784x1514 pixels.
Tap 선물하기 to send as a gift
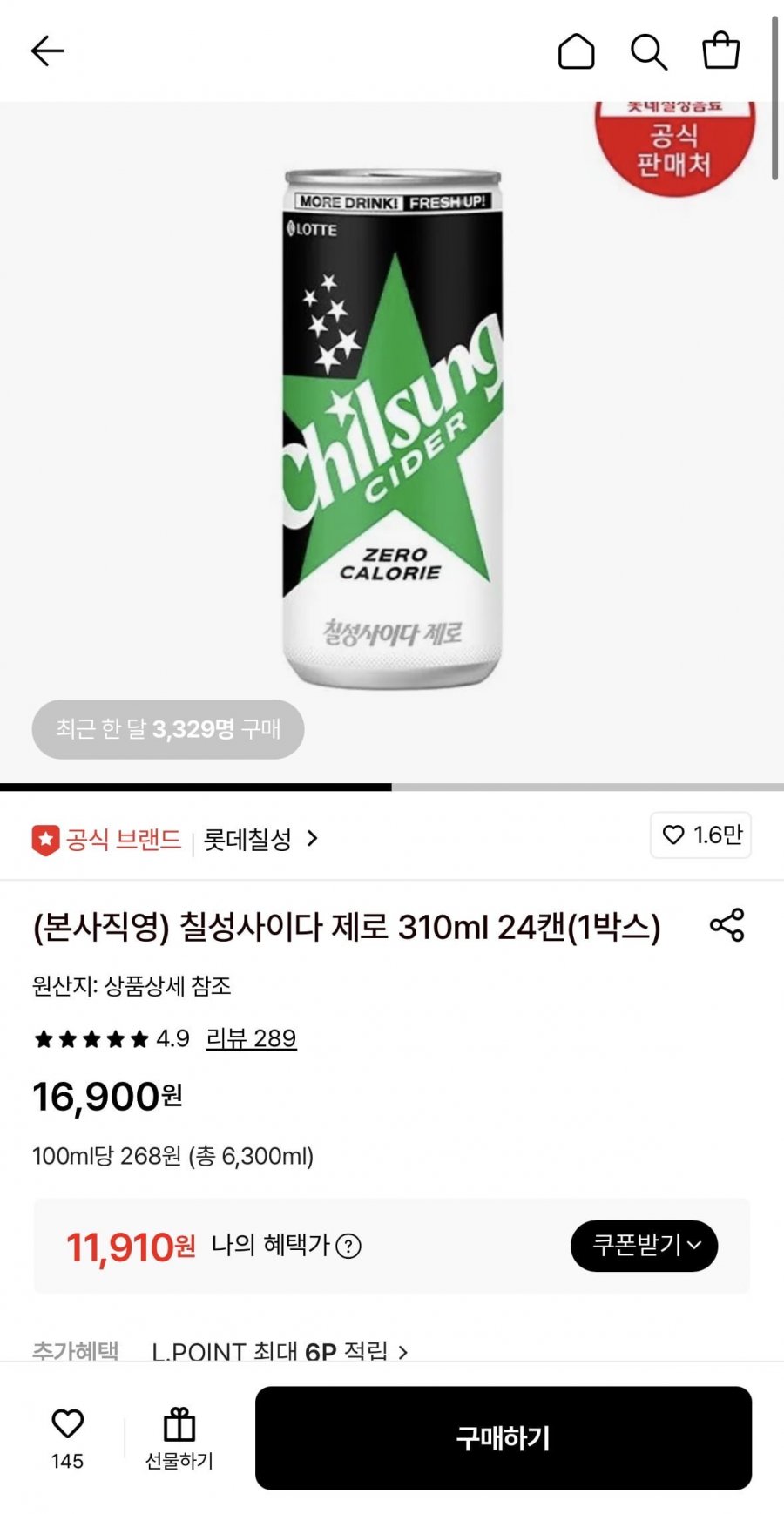(x=179, y=1438)
